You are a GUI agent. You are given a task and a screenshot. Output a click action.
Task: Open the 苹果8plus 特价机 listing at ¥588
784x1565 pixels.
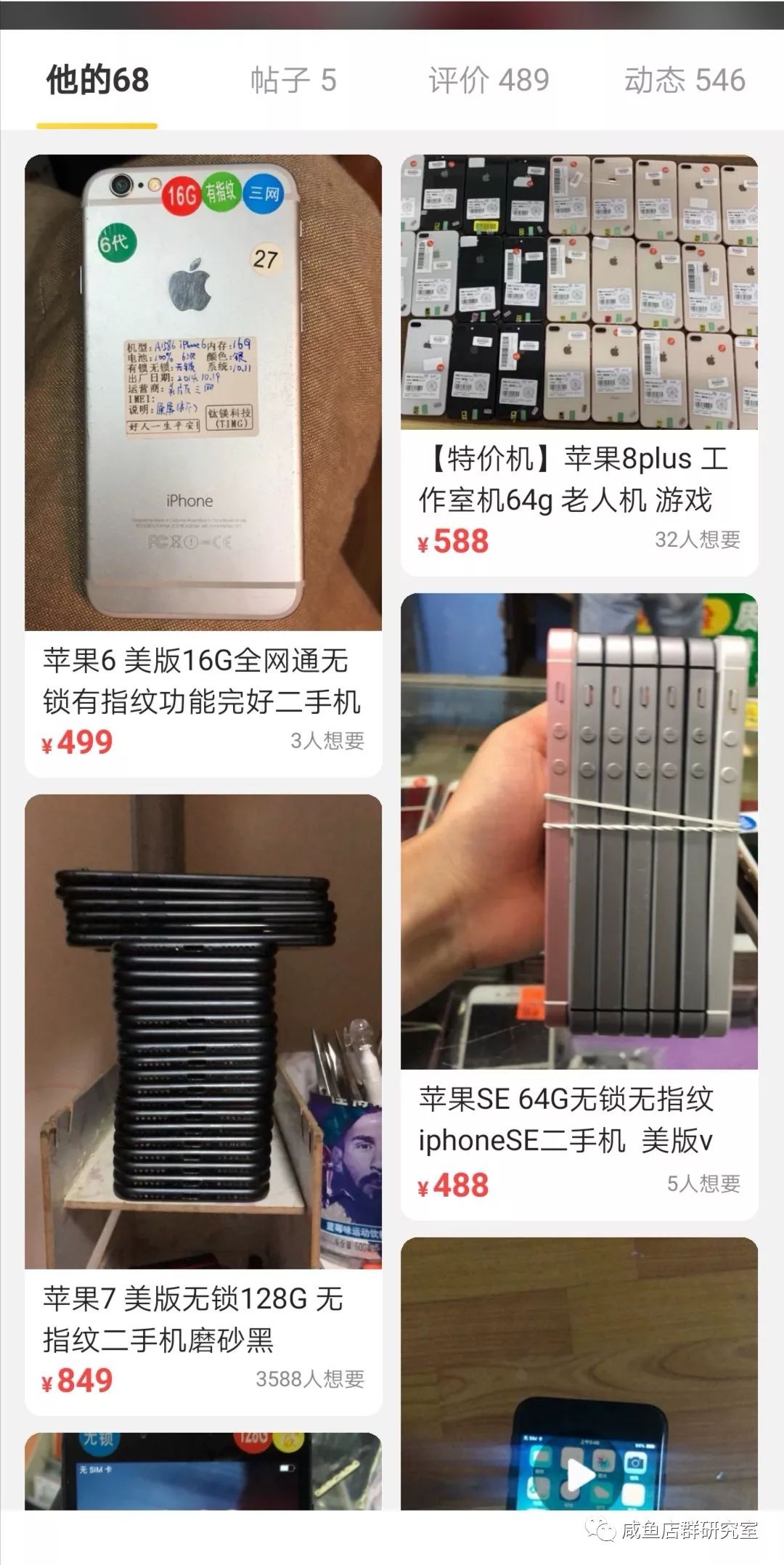579,365
